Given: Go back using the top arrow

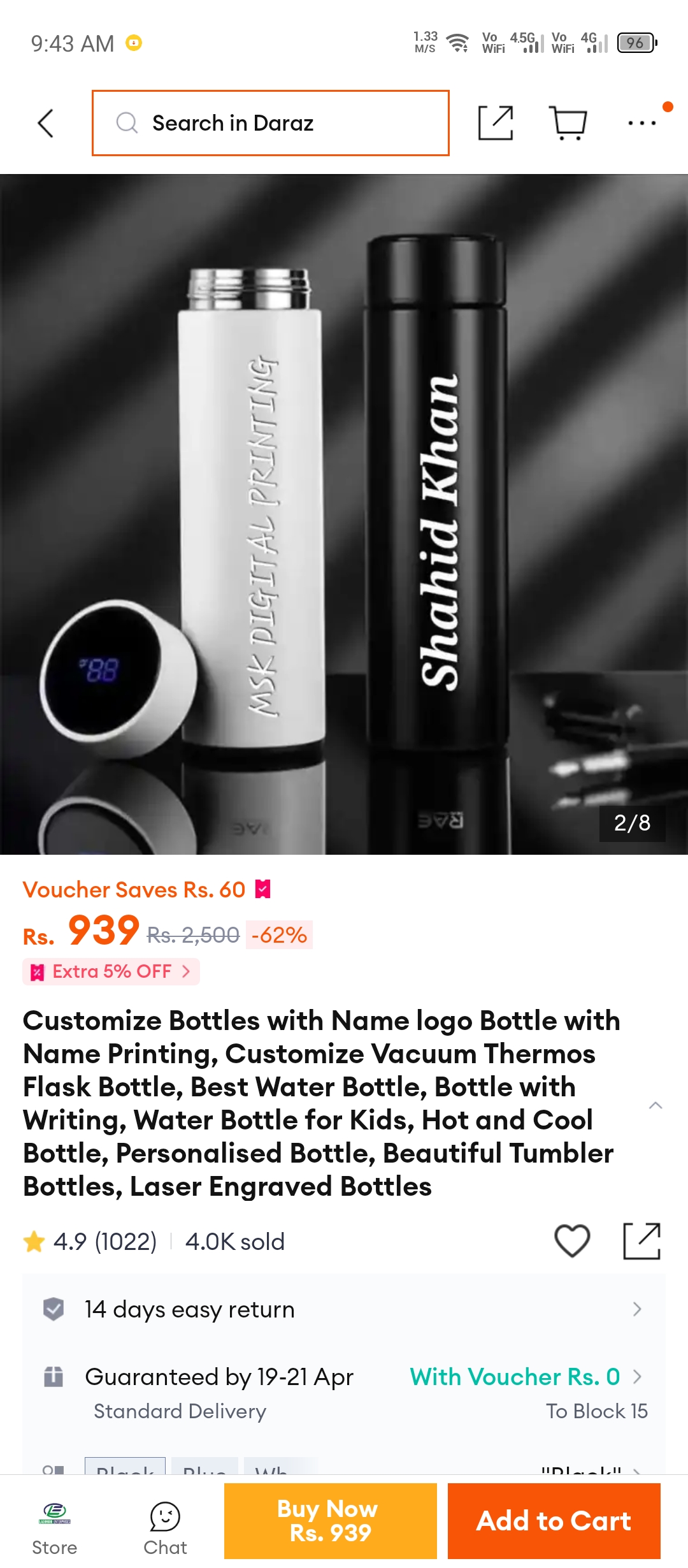Looking at the screenshot, I should click(45, 123).
